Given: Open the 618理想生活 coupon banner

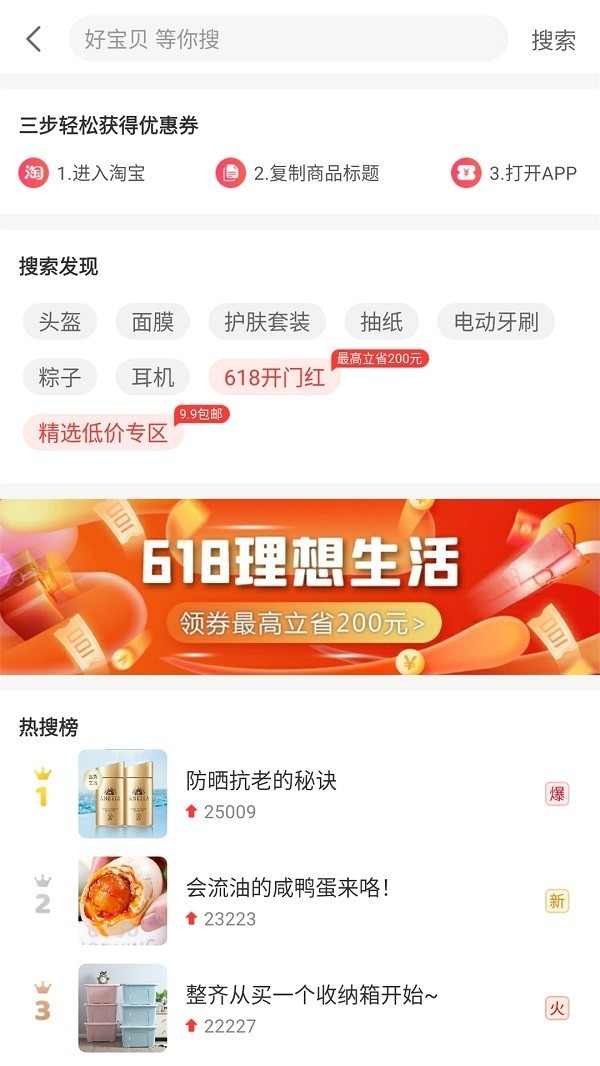Looking at the screenshot, I should [300, 587].
